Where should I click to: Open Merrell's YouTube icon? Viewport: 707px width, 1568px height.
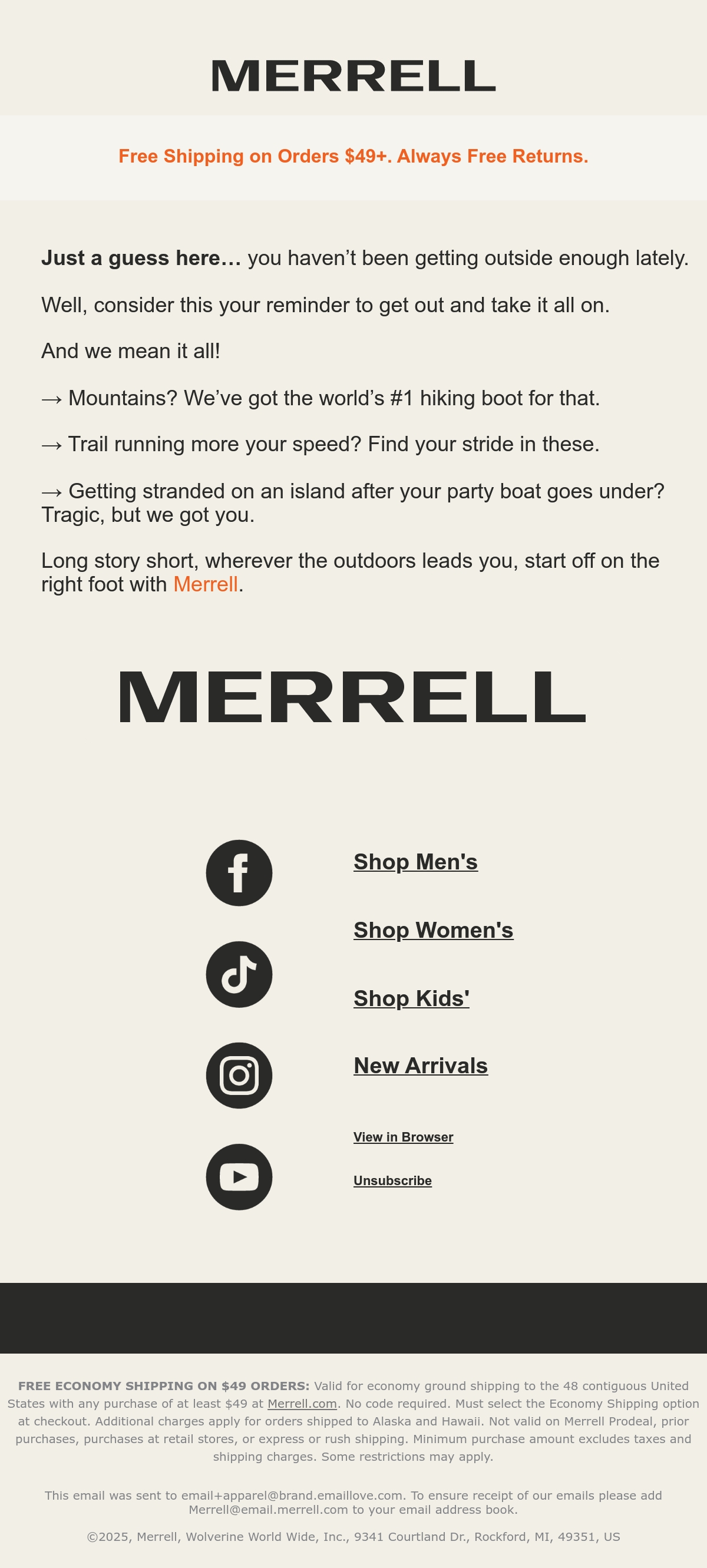(x=239, y=1177)
